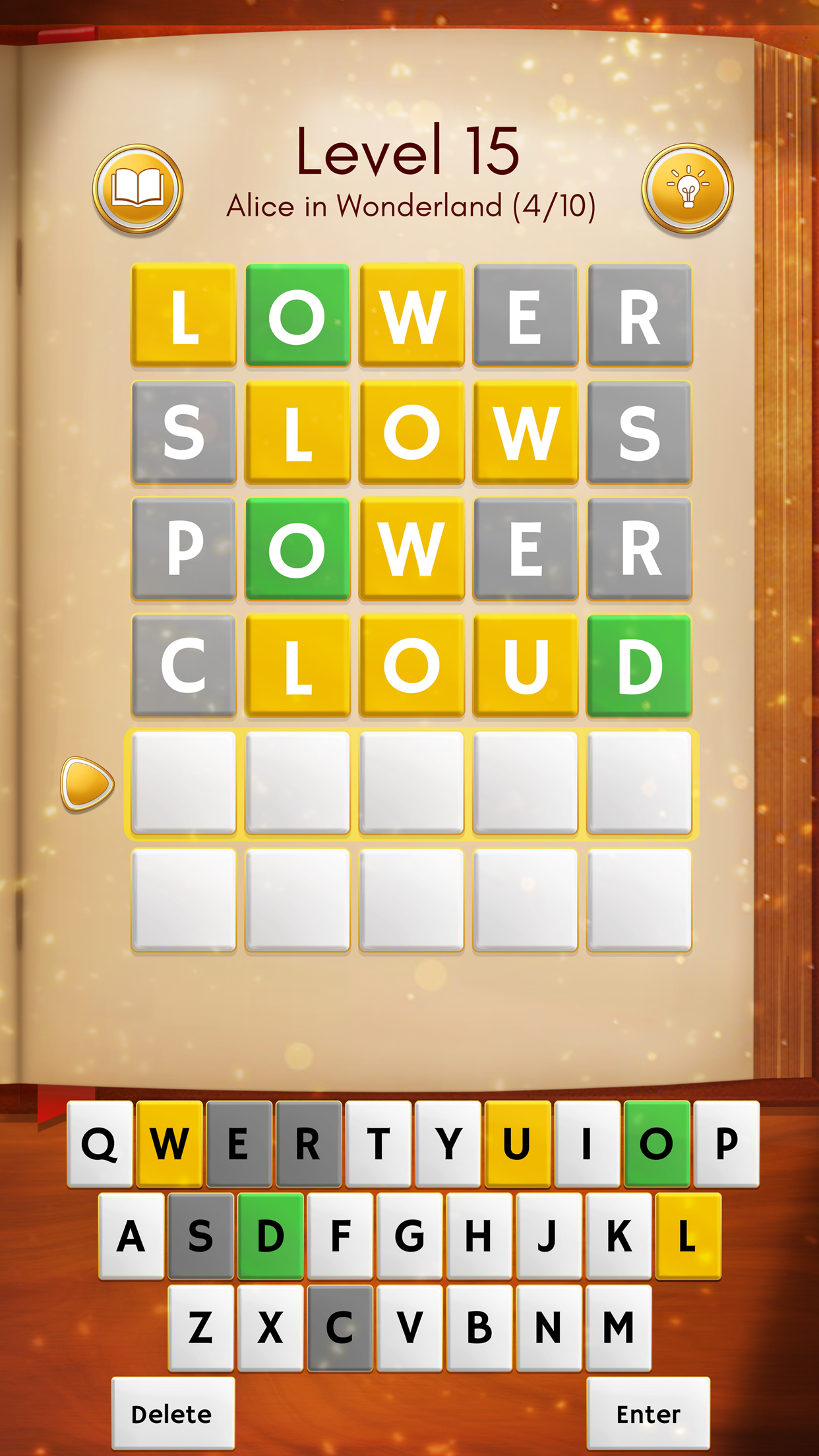Viewport: 819px width, 1456px height.
Task: Hit the W key
Action: click(169, 1143)
